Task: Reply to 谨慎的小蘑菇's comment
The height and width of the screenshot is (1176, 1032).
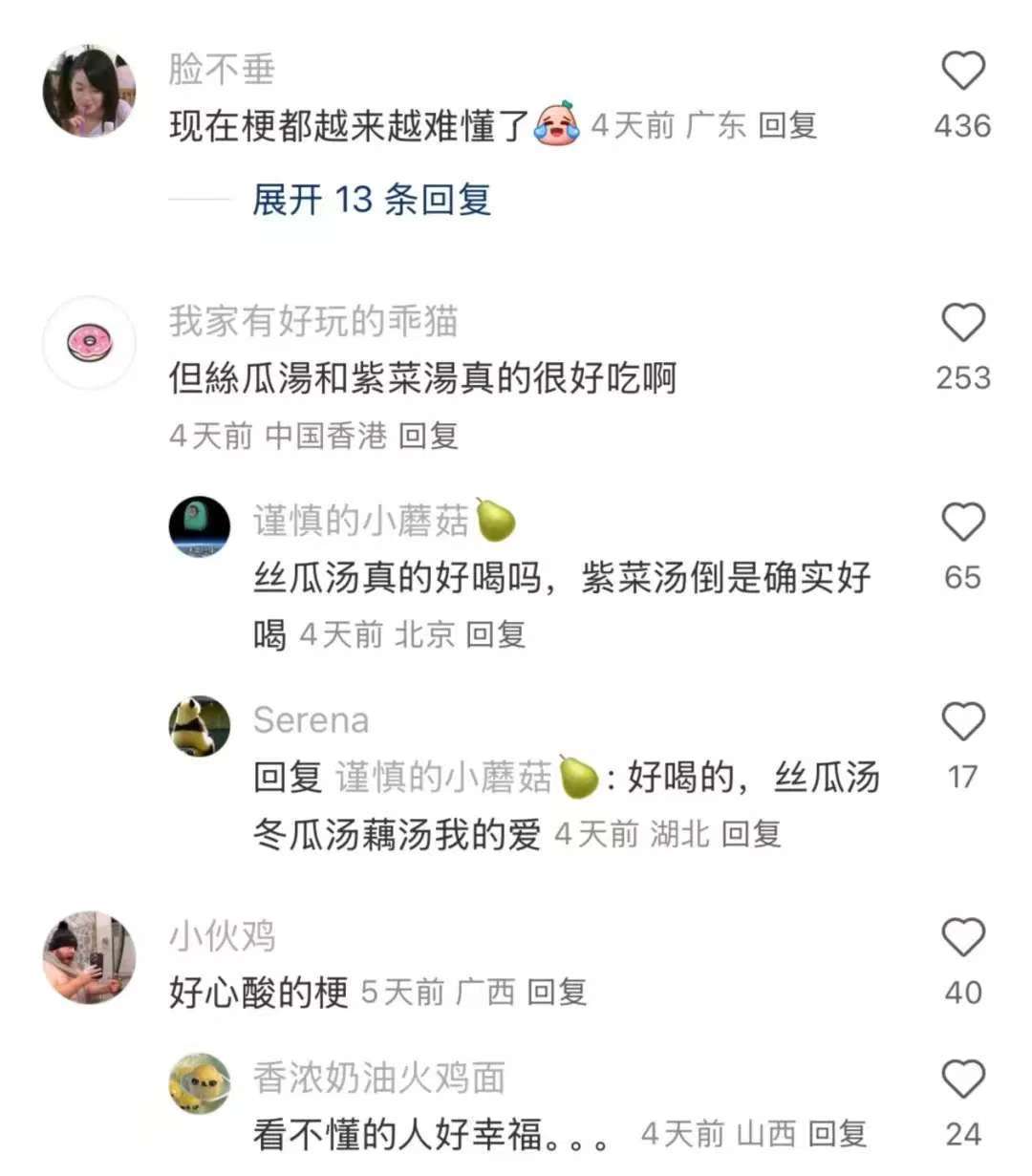Action: point(496,634)
